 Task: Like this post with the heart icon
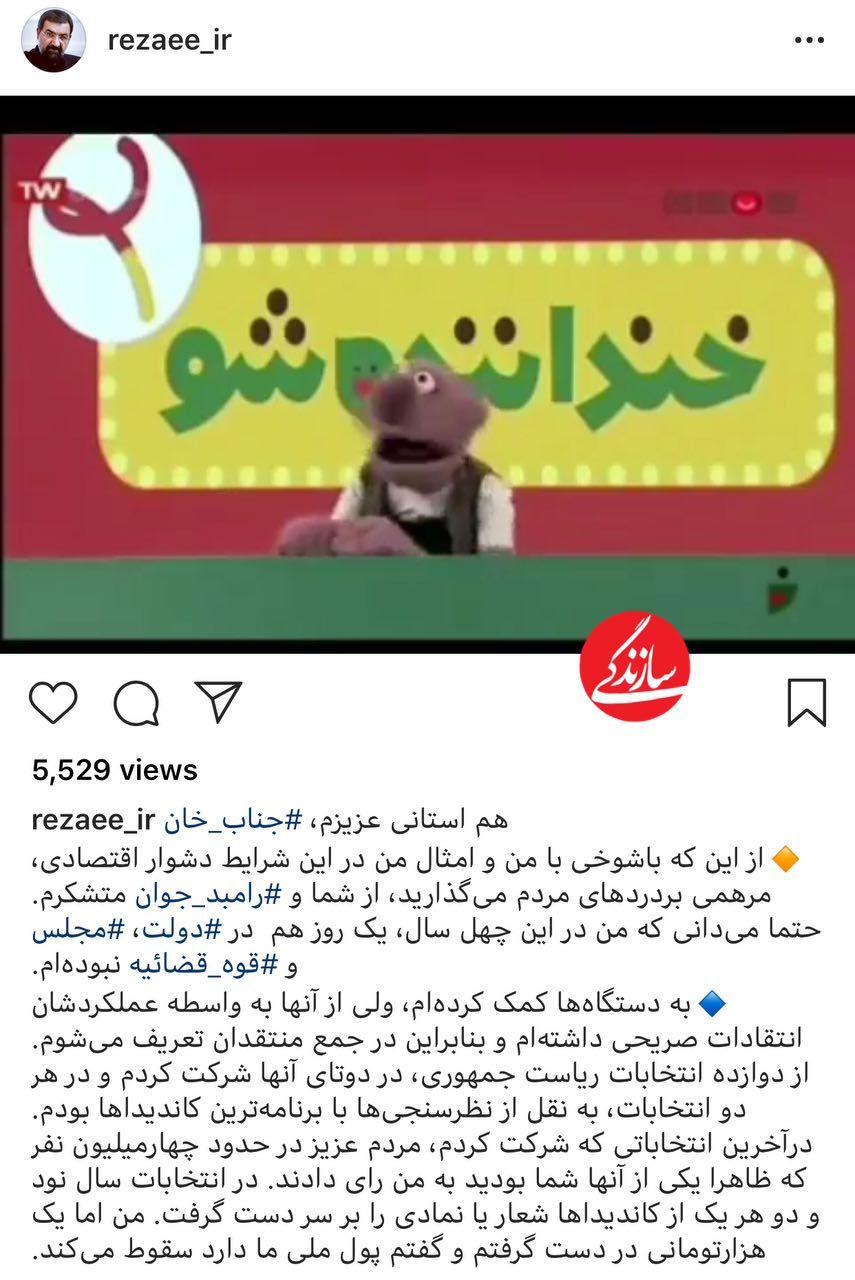(x=53, y=703)
